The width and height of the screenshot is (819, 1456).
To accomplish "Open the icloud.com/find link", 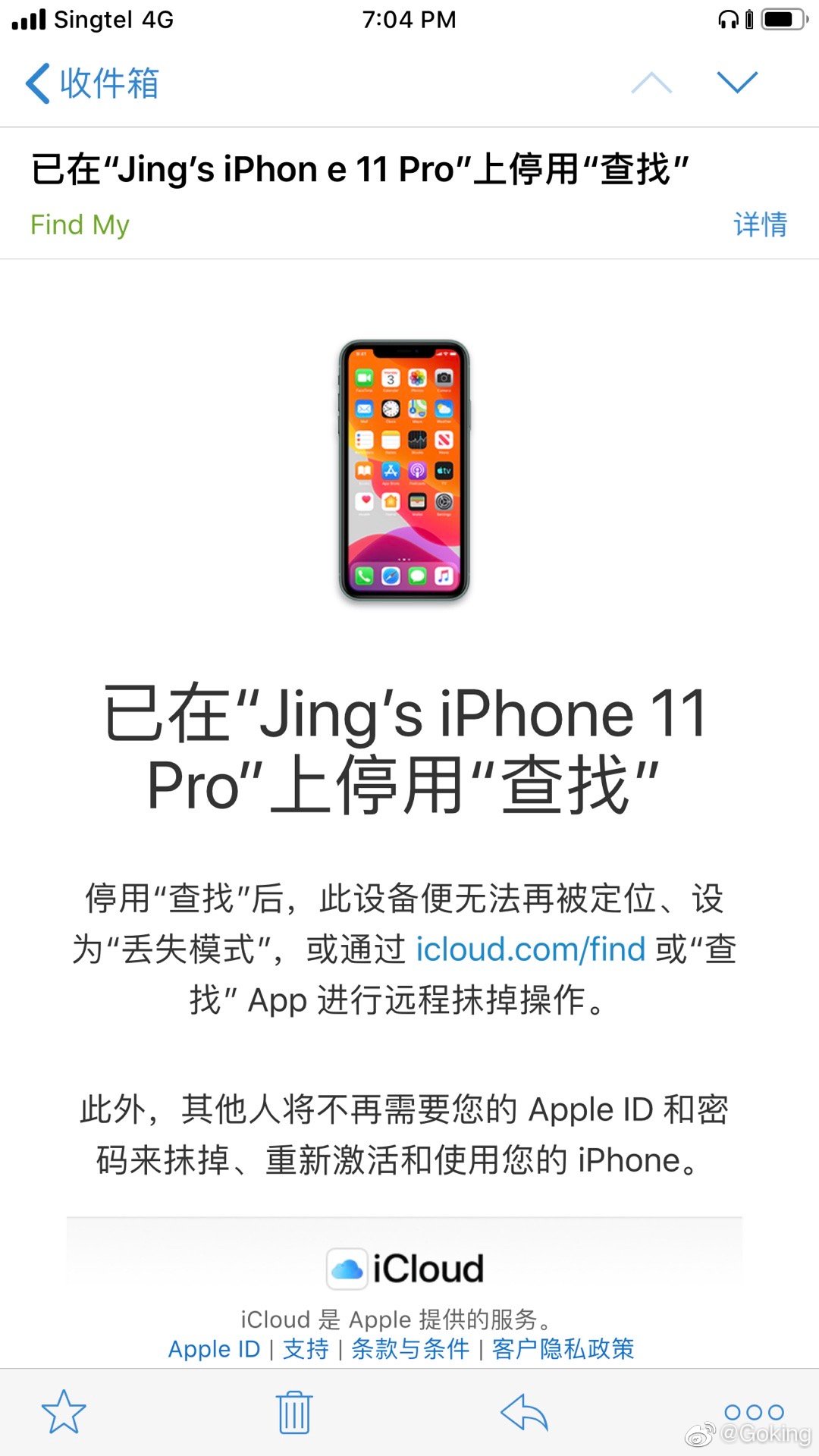I will [x=530, y=949].
